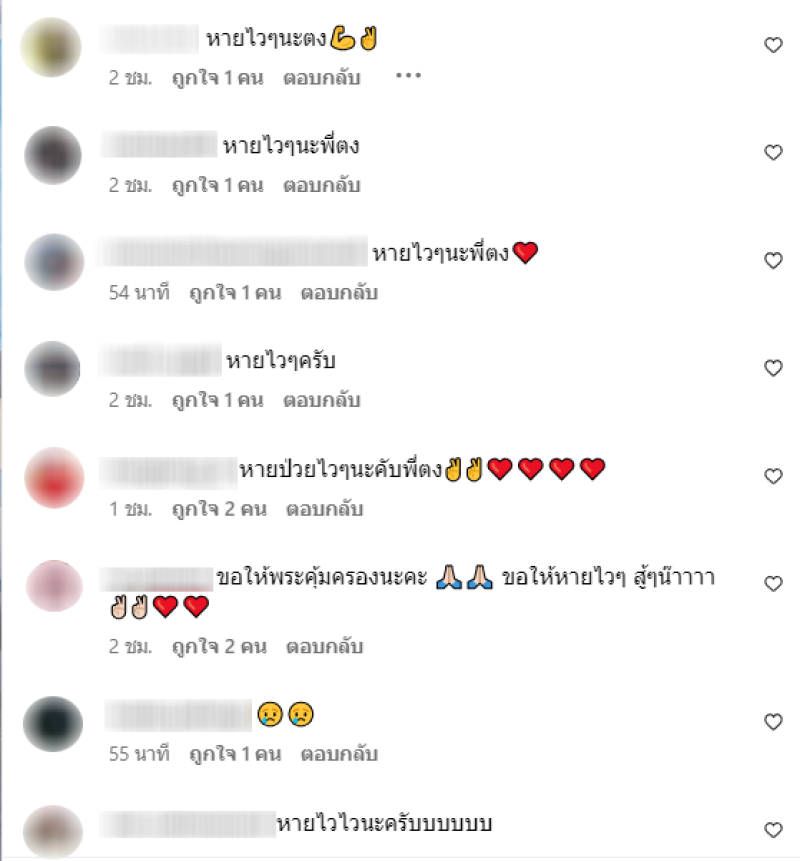Reply to the "ขอให้พระคุ้มครองนะคะ" comment
800x861 pixels.
pos(325,646)
